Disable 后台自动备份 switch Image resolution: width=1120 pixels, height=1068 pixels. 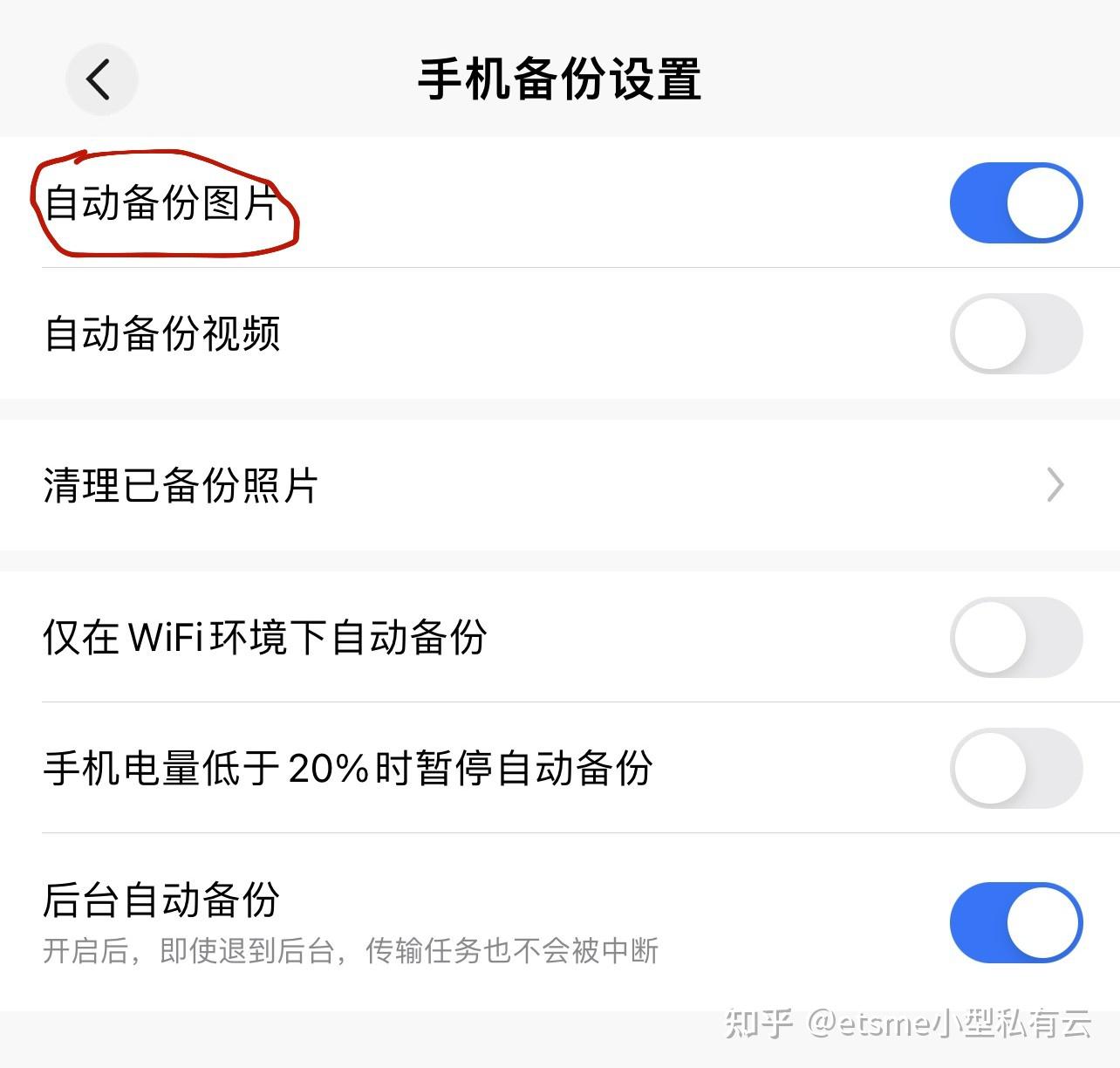1015,922
